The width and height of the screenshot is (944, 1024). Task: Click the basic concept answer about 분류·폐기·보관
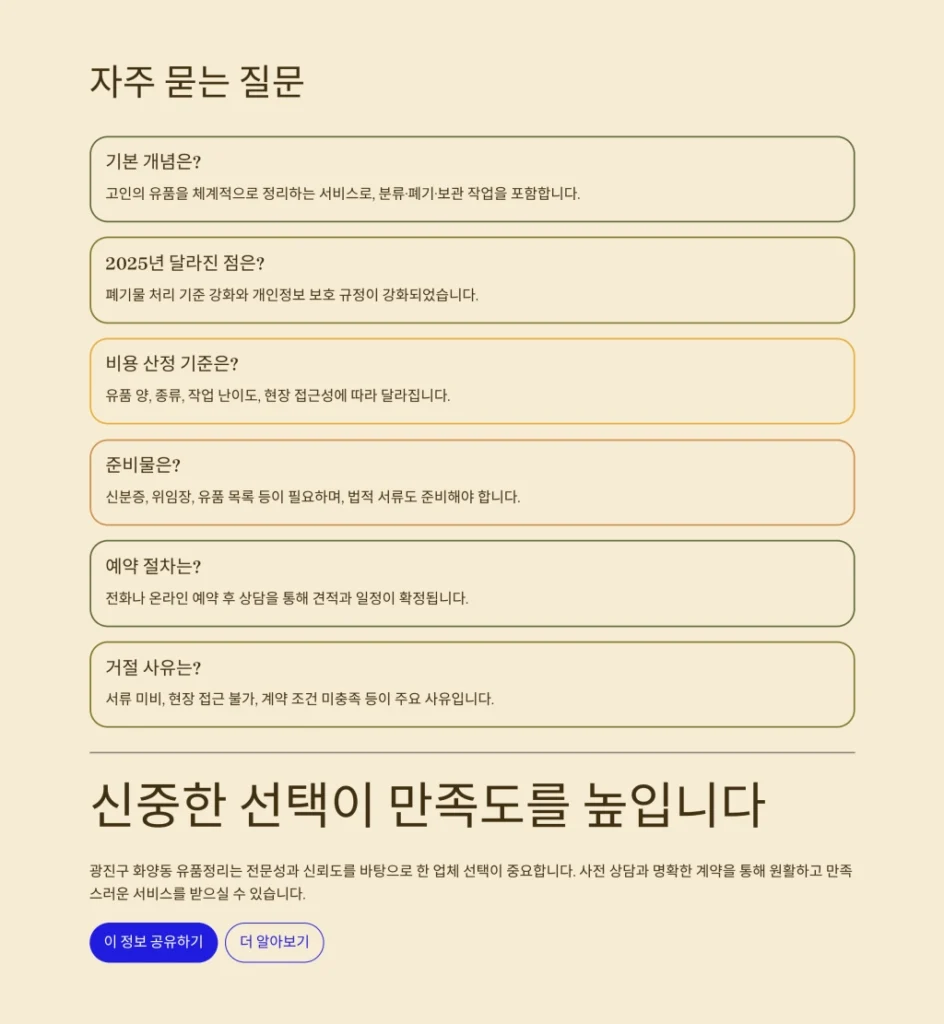(340, 196)
